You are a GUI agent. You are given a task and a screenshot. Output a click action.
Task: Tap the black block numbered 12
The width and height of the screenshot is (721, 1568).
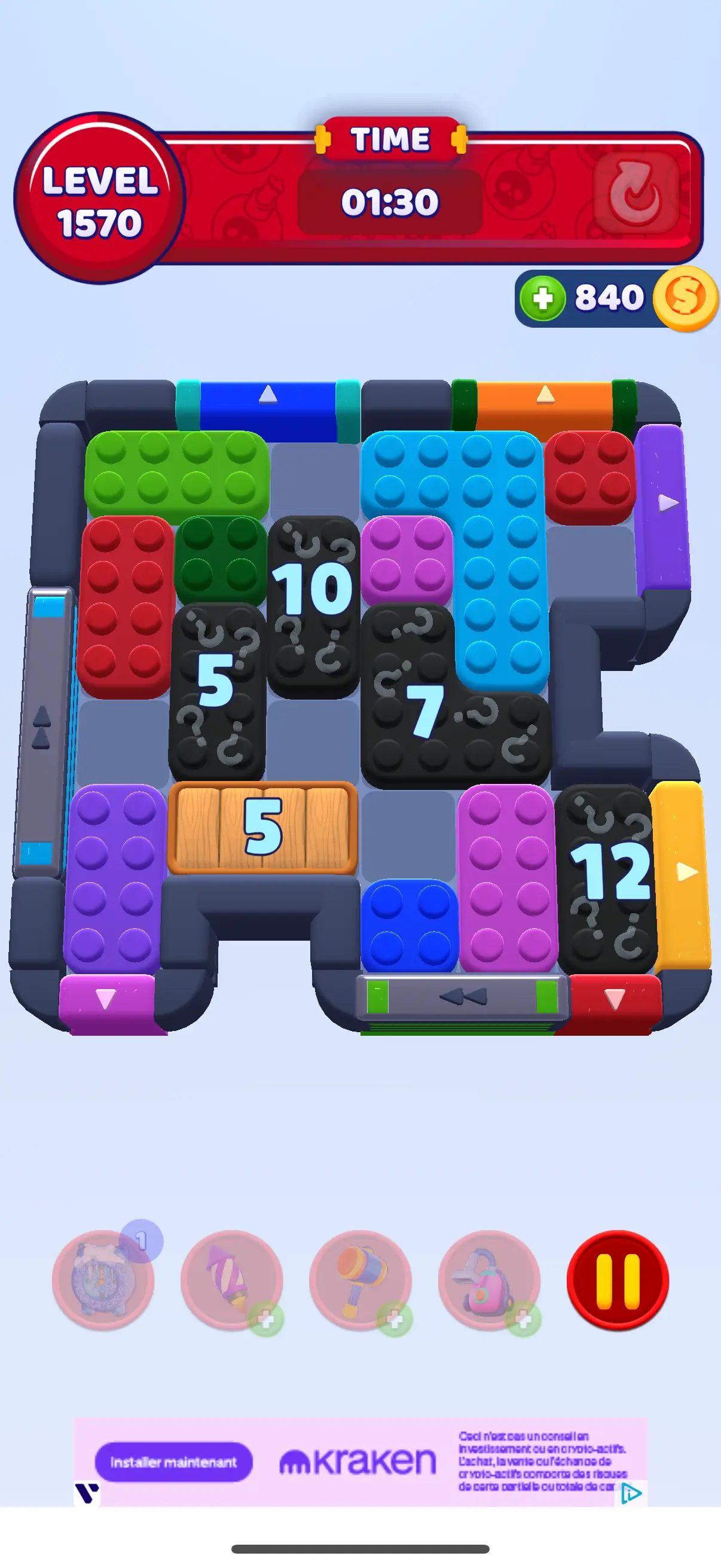click(x=607, y=877)
